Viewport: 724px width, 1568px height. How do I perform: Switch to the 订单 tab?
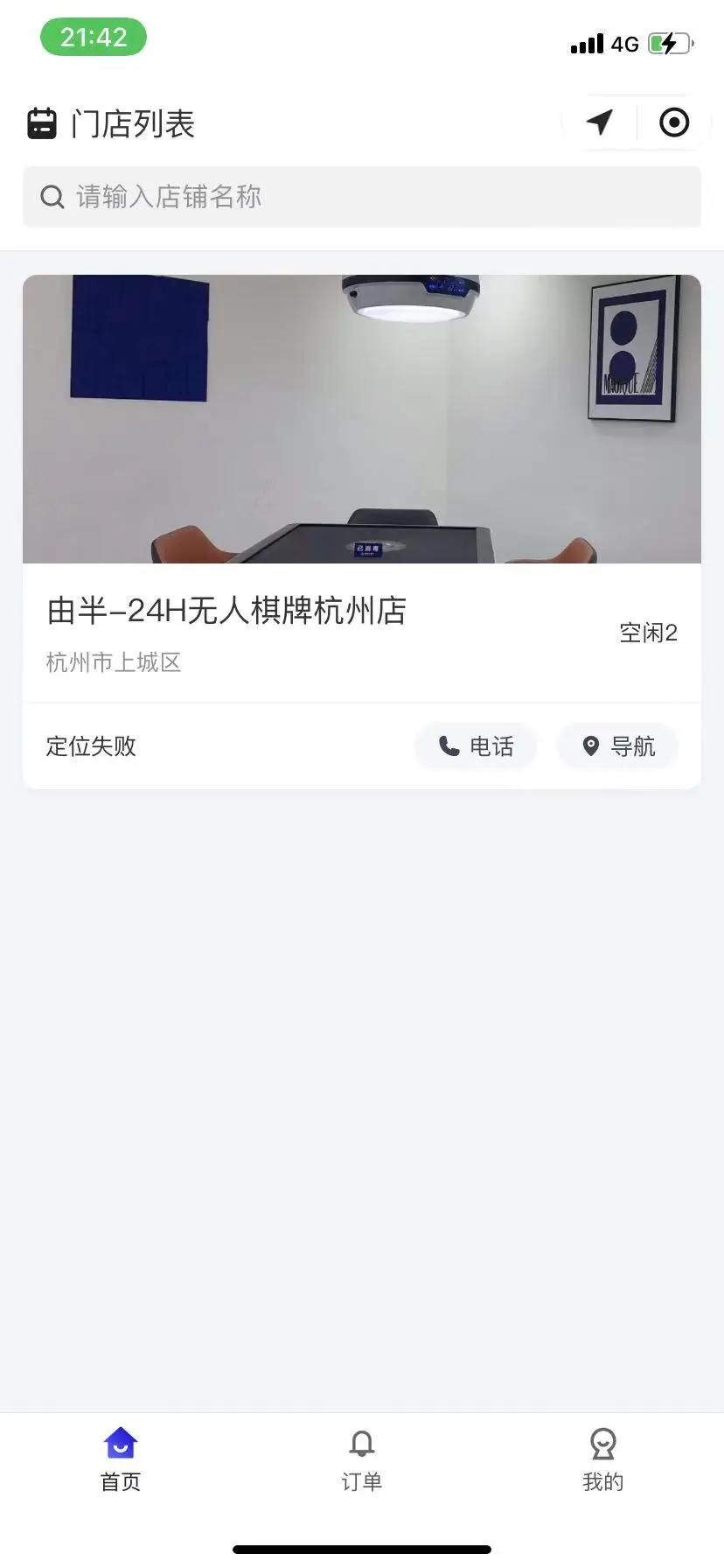point(362,1459)
